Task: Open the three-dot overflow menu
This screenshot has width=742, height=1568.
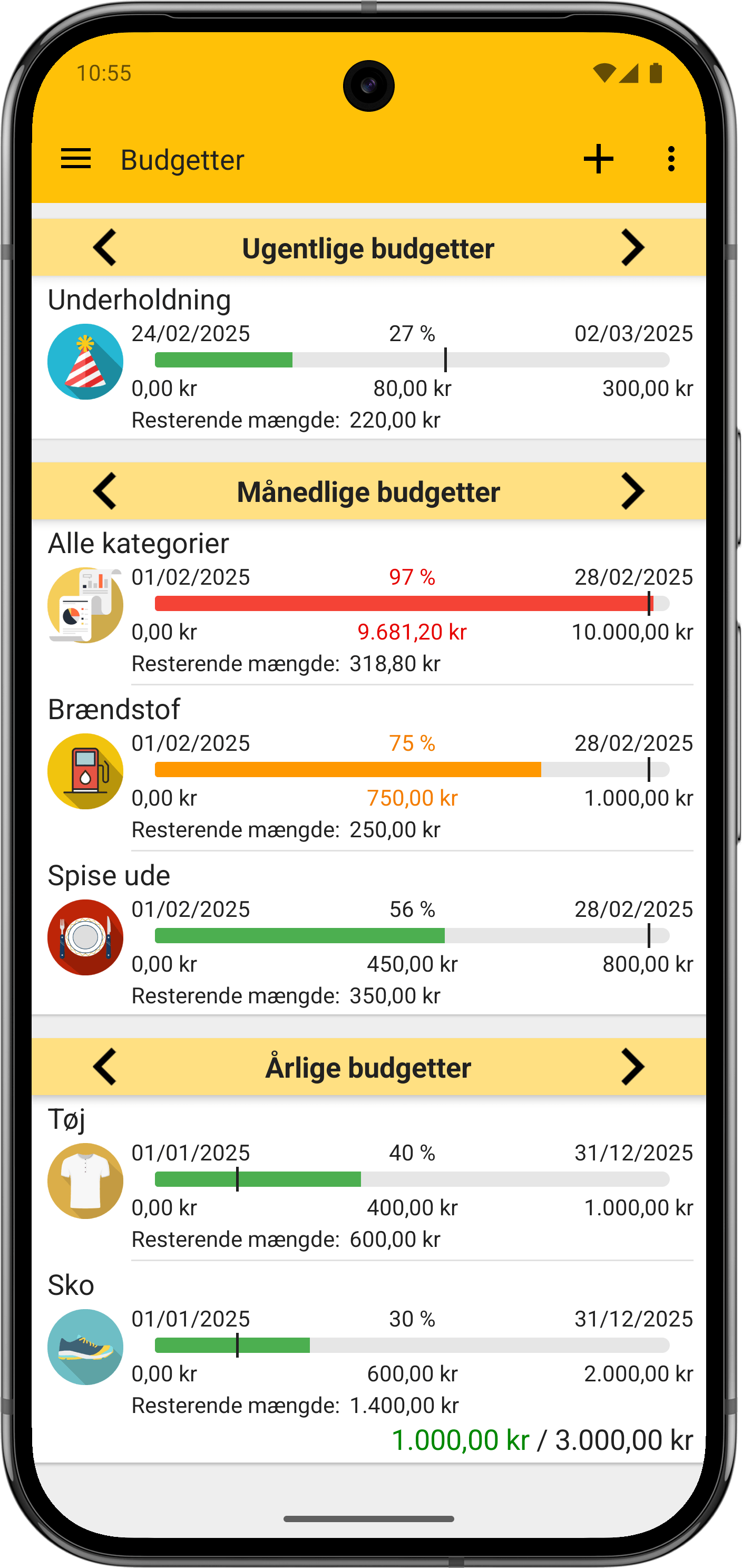Action: [x=671, y=159]
